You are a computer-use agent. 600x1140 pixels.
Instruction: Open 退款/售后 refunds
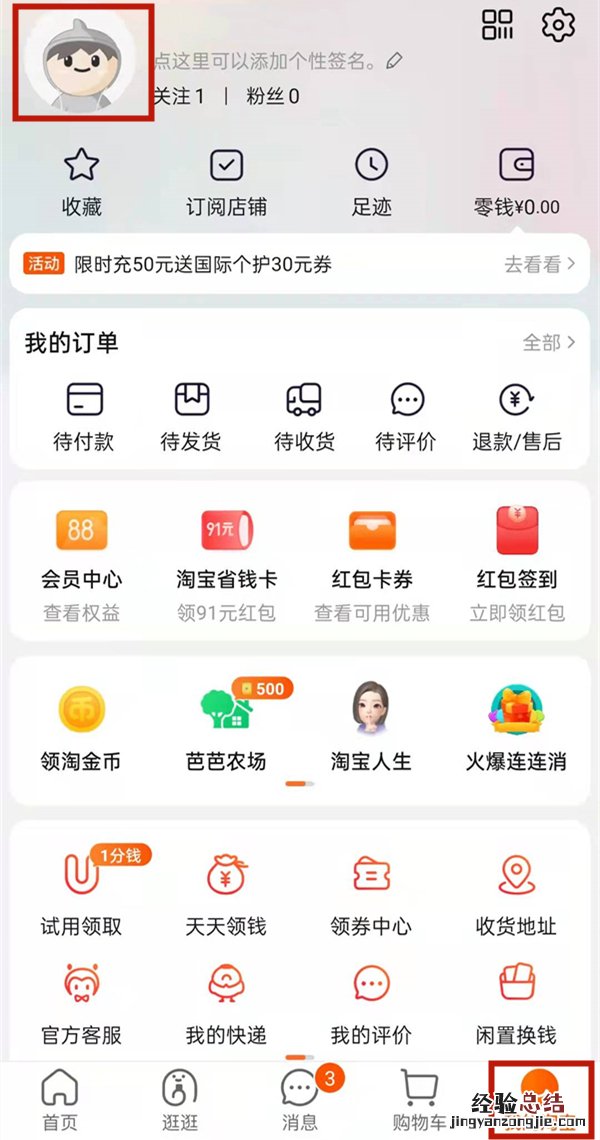517,416
